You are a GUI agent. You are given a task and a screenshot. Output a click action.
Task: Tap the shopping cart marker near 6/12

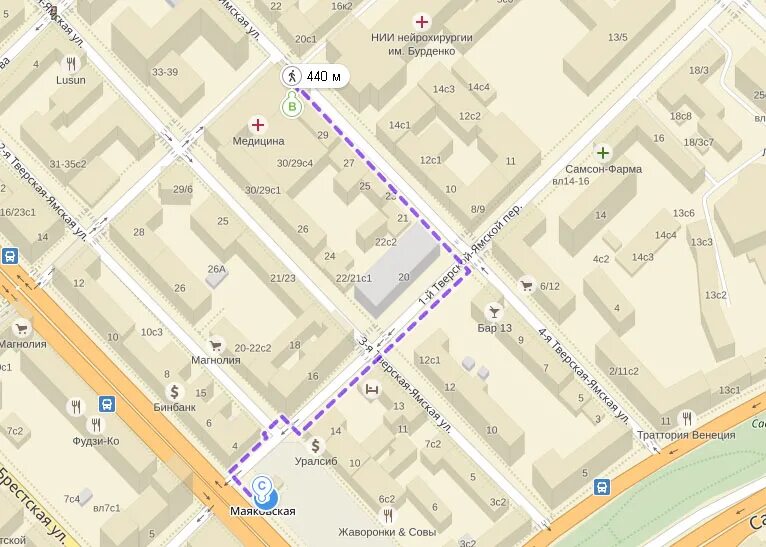click(526, 285)
